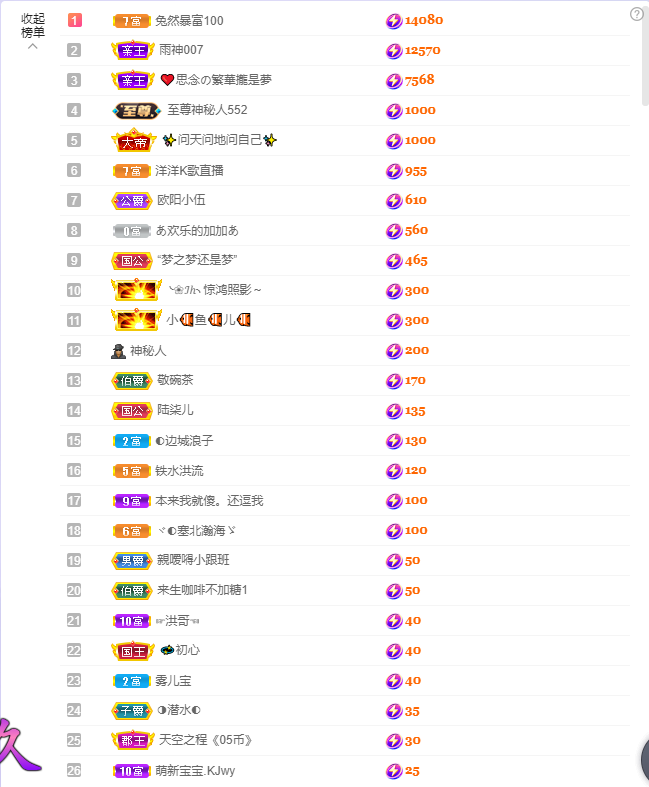Select the user 洋洋K歌直播
649x787 pixels.
click(189, 170)
